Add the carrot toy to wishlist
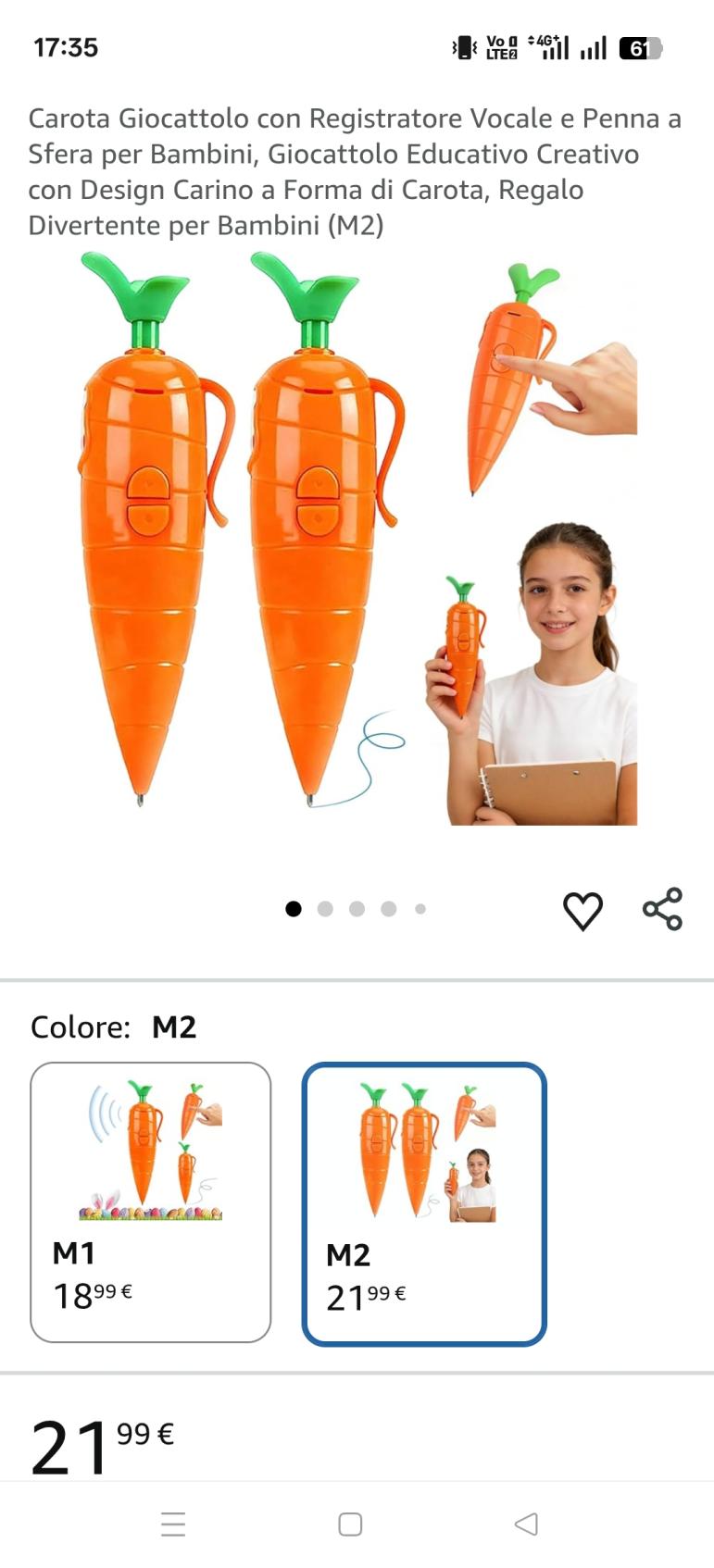Viewport: 714px width, 1568px height. [582, 911]
